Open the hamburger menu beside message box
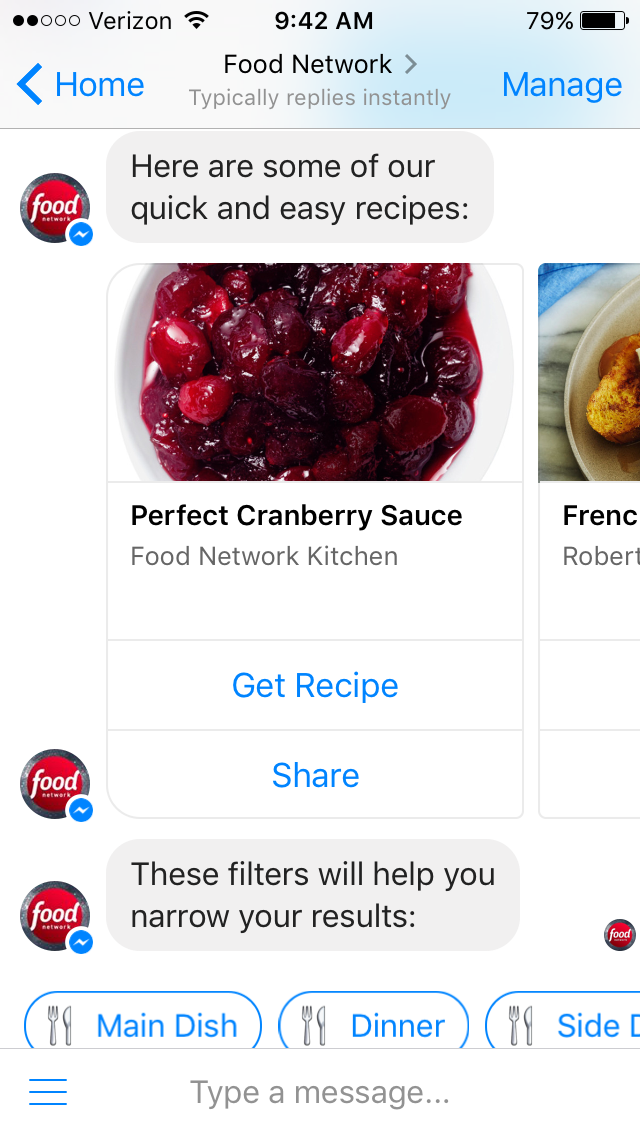Screen dimensions: 640x1136 pyautogui.click(x=48, y=1092)
